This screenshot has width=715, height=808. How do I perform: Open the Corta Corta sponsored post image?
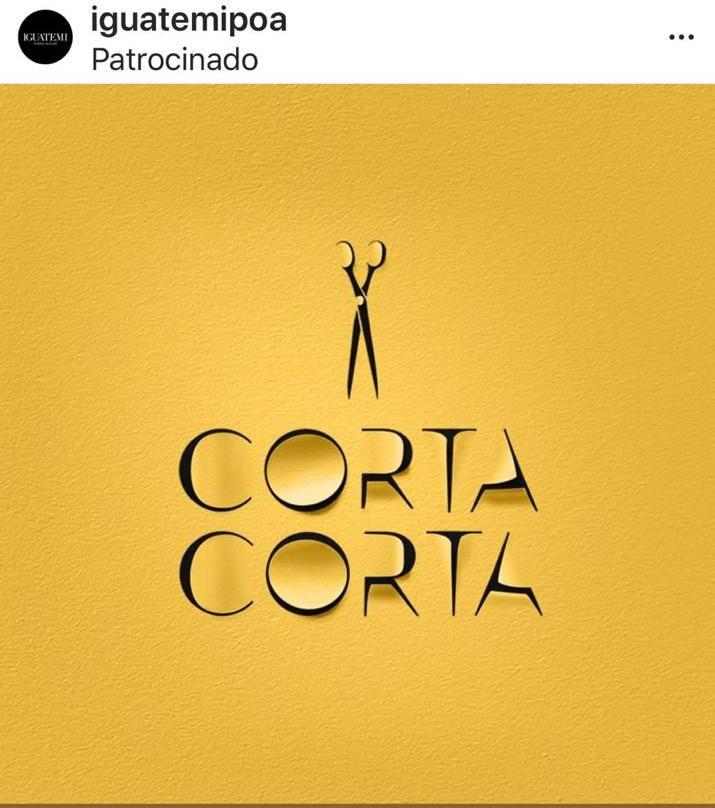[357, 445]
